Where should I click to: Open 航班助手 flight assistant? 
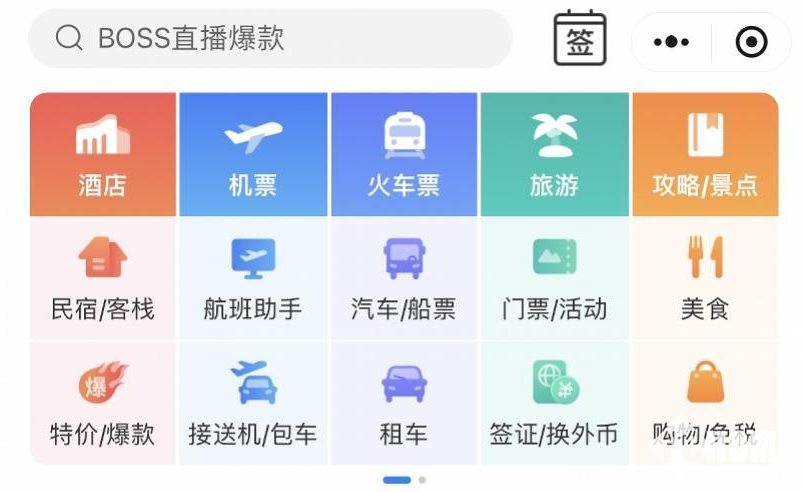253,280
